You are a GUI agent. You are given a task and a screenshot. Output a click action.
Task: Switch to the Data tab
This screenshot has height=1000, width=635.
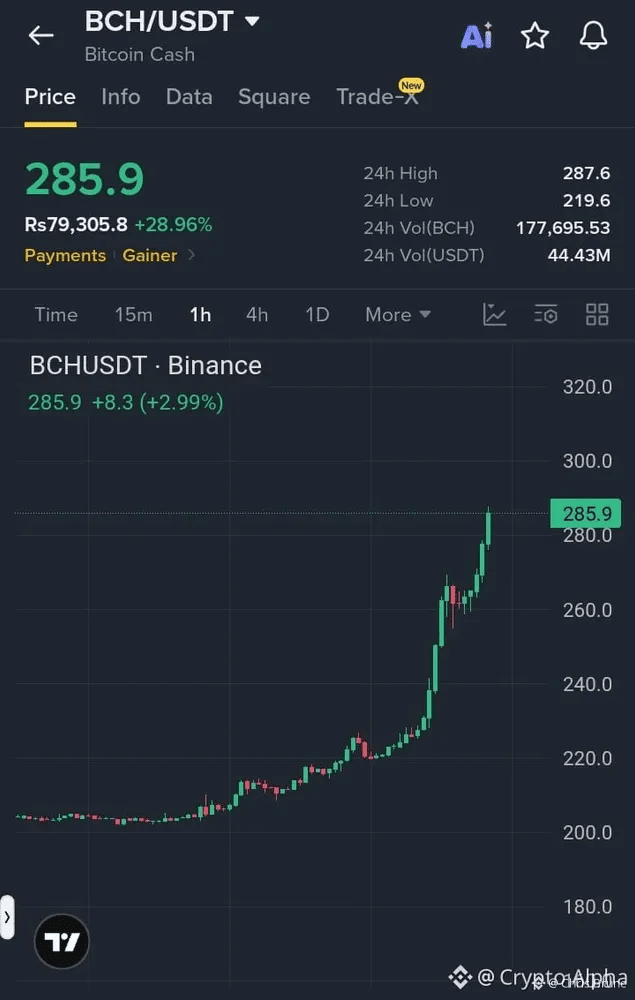pyautogui.click(x=189, y=97)
